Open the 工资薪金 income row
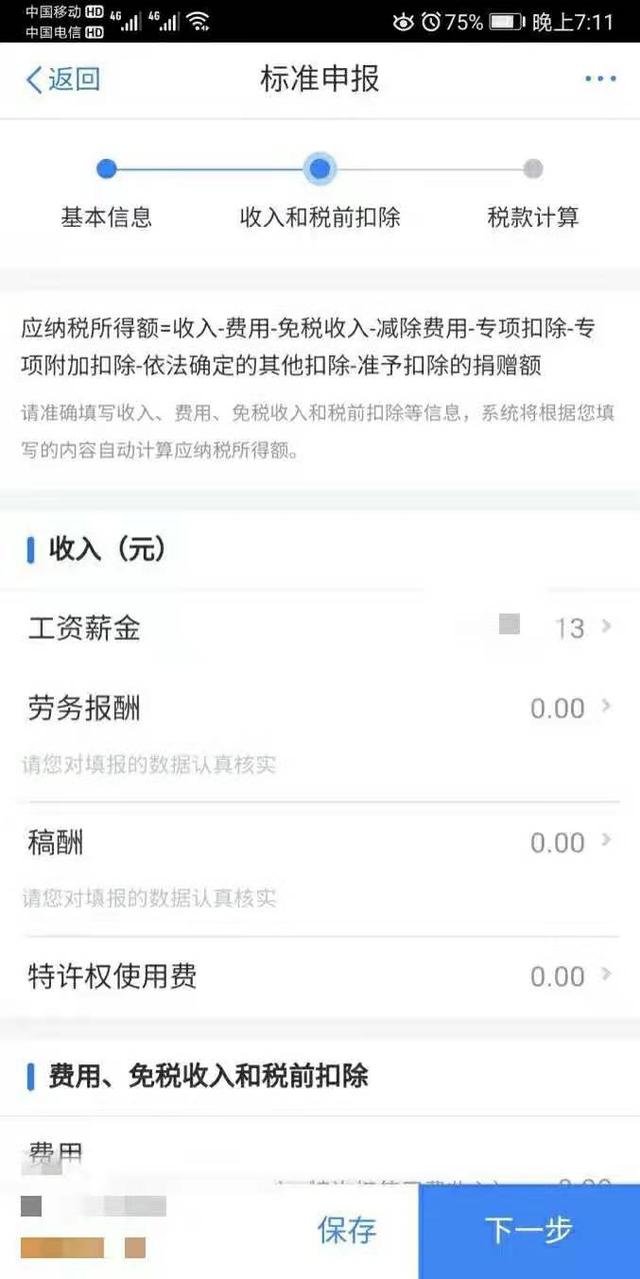The image size is (640, 1279). tap(320, 628)
